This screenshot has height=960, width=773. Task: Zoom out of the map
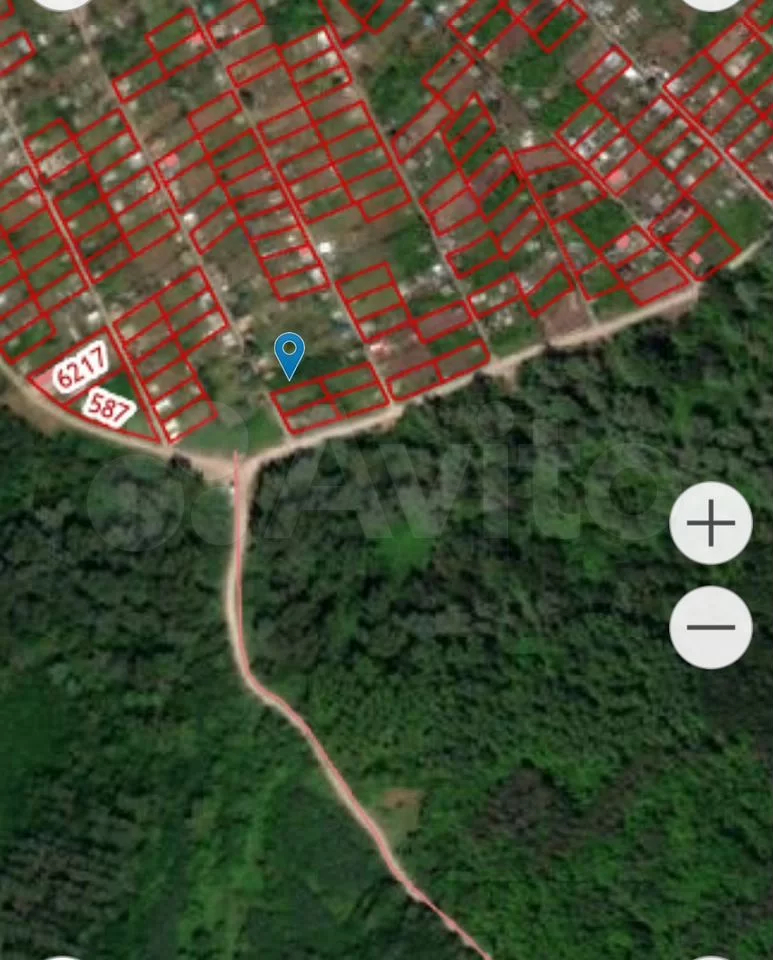711,627
